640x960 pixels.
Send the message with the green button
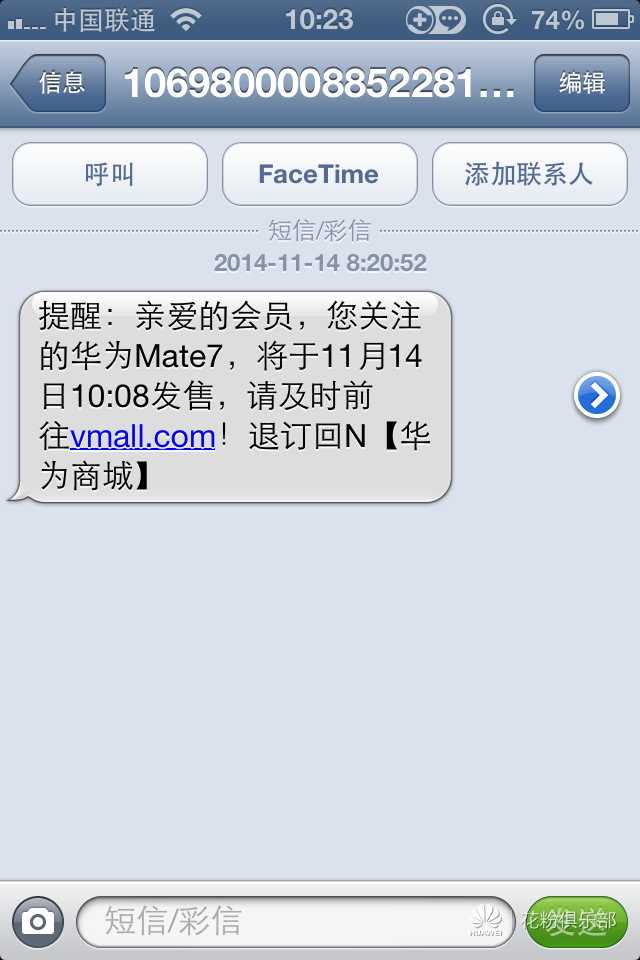tap(578, 921)
